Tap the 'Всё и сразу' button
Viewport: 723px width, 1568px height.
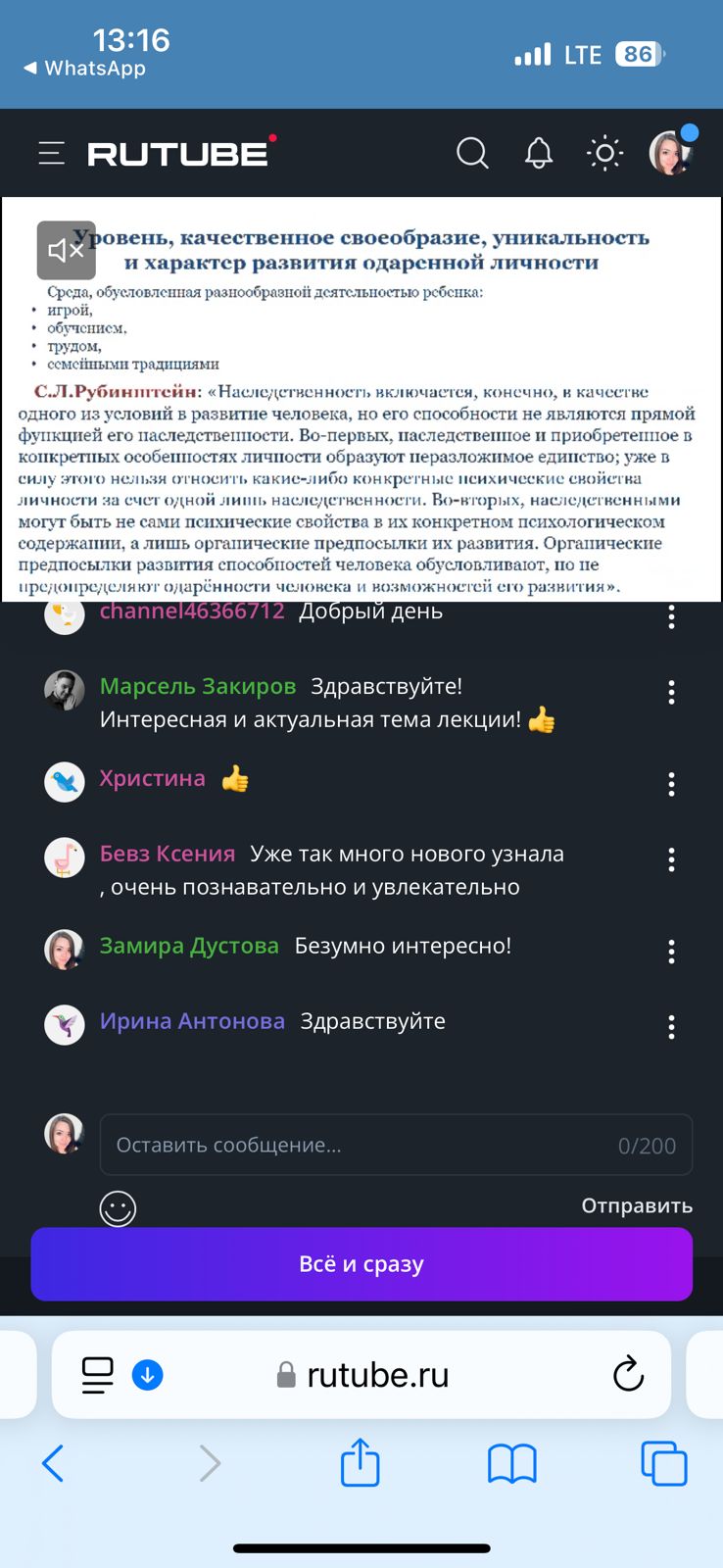pyautogui.click(x=361, y=1264)
